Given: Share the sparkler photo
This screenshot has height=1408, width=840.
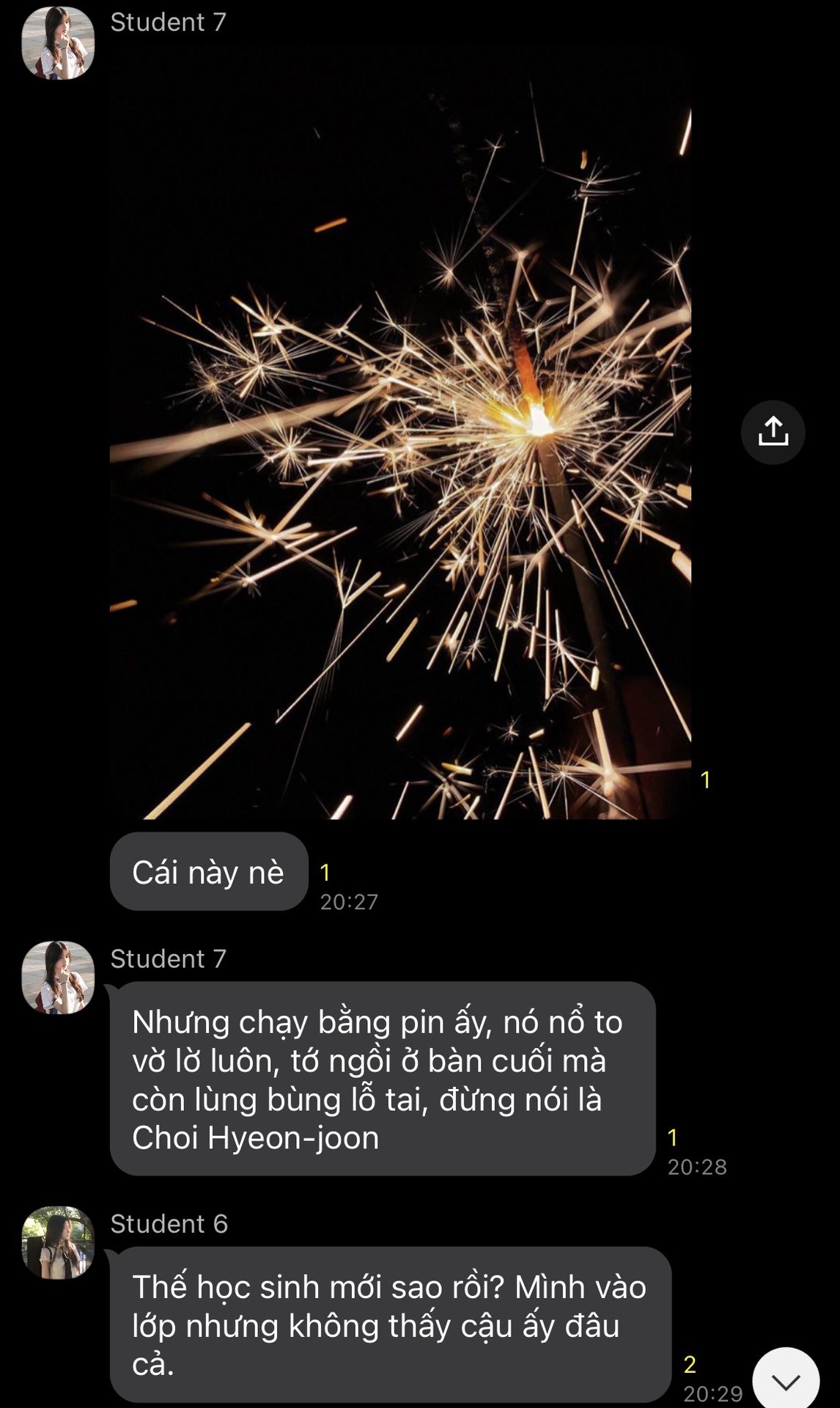Looking at the screenshot, I should pos(773,432).
